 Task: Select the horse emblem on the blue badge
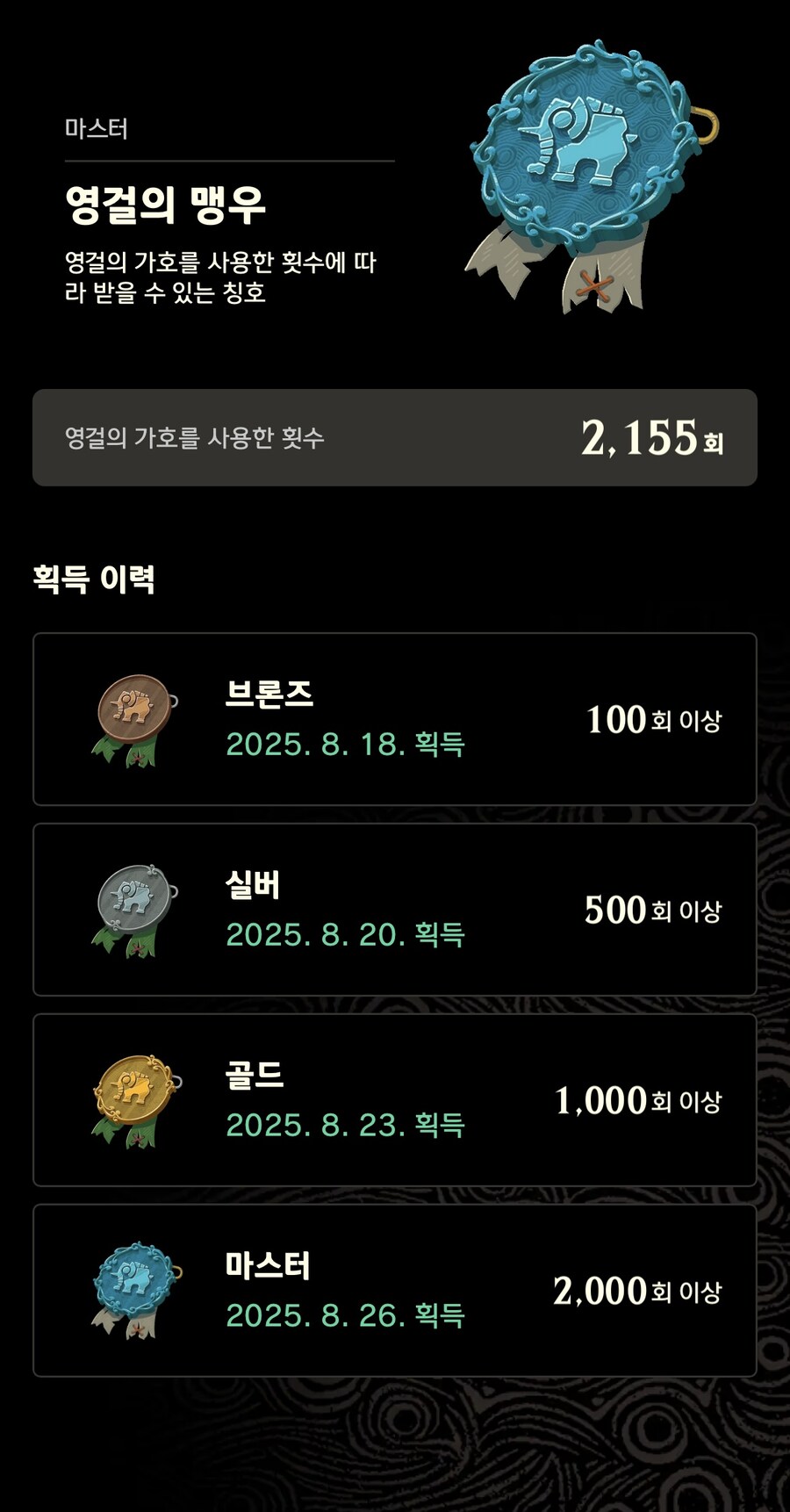tap(579, 140)
